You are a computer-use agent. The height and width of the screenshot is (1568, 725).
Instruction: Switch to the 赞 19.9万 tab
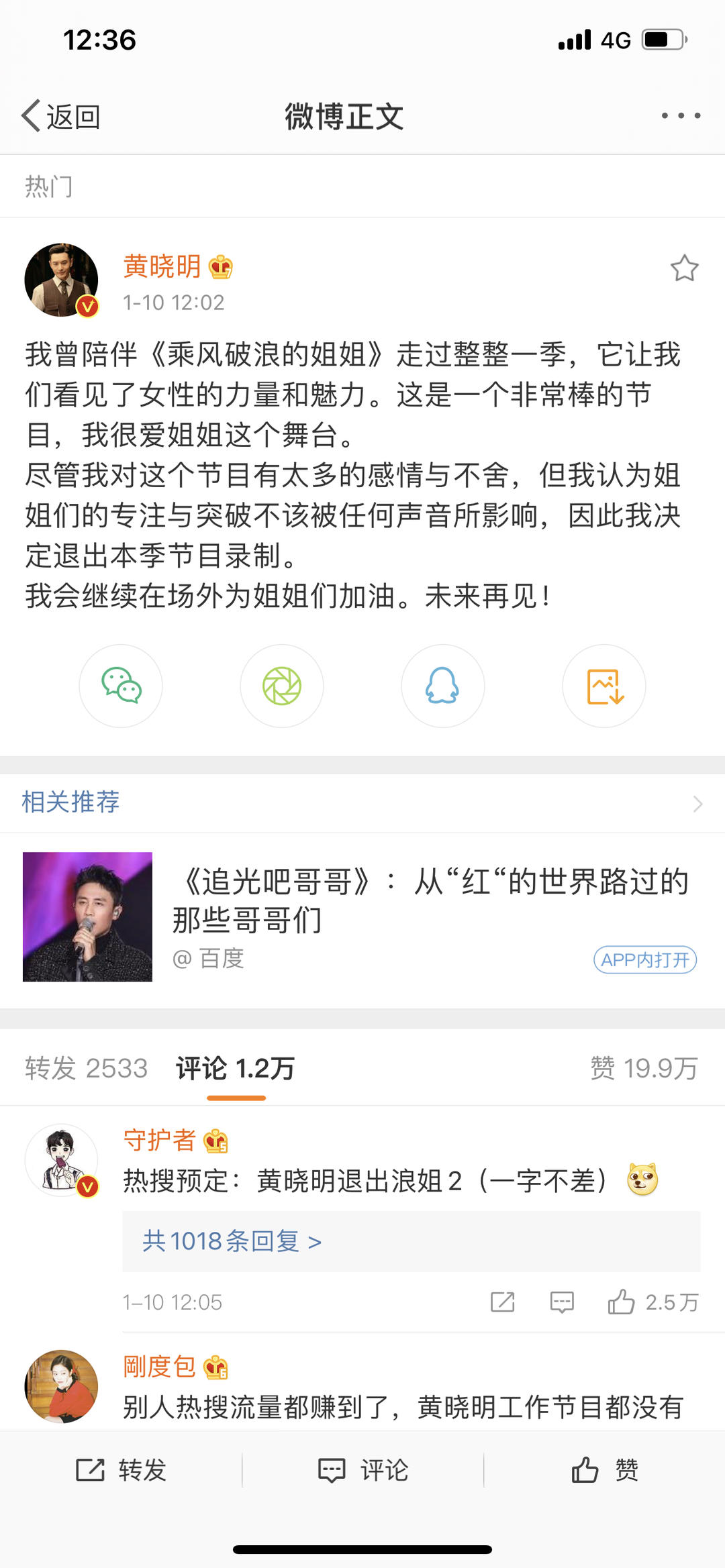click(643, 1068)
